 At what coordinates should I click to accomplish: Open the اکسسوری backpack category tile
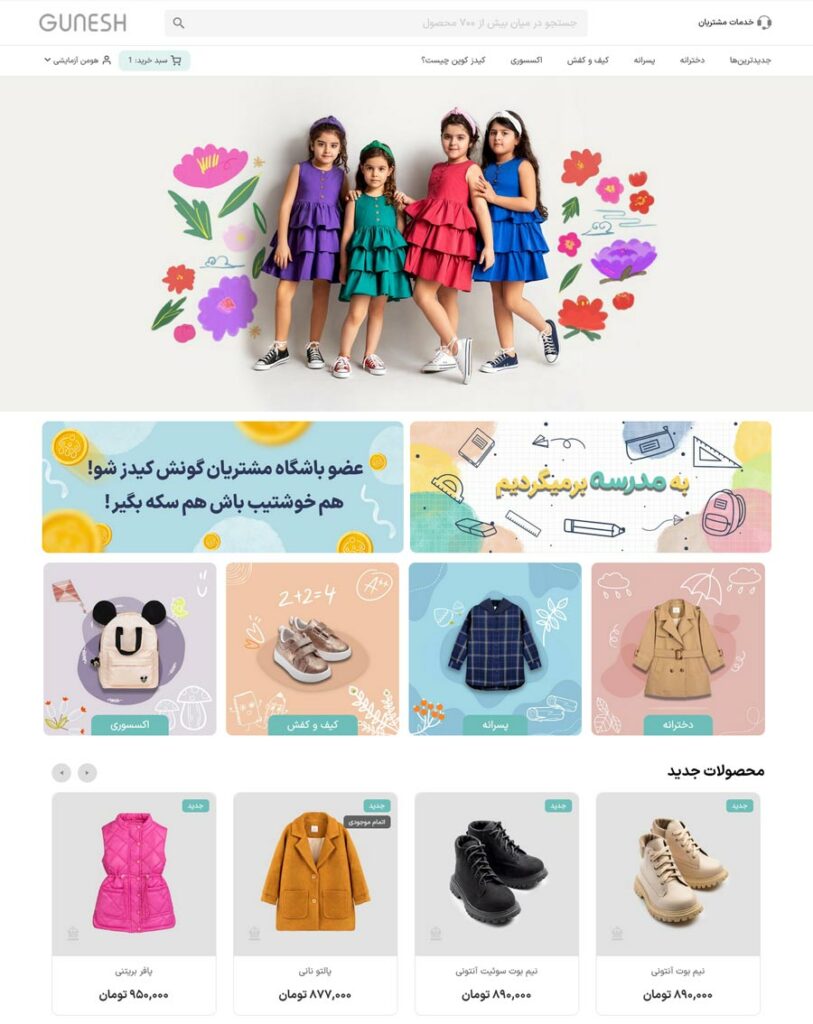point(129,648)
